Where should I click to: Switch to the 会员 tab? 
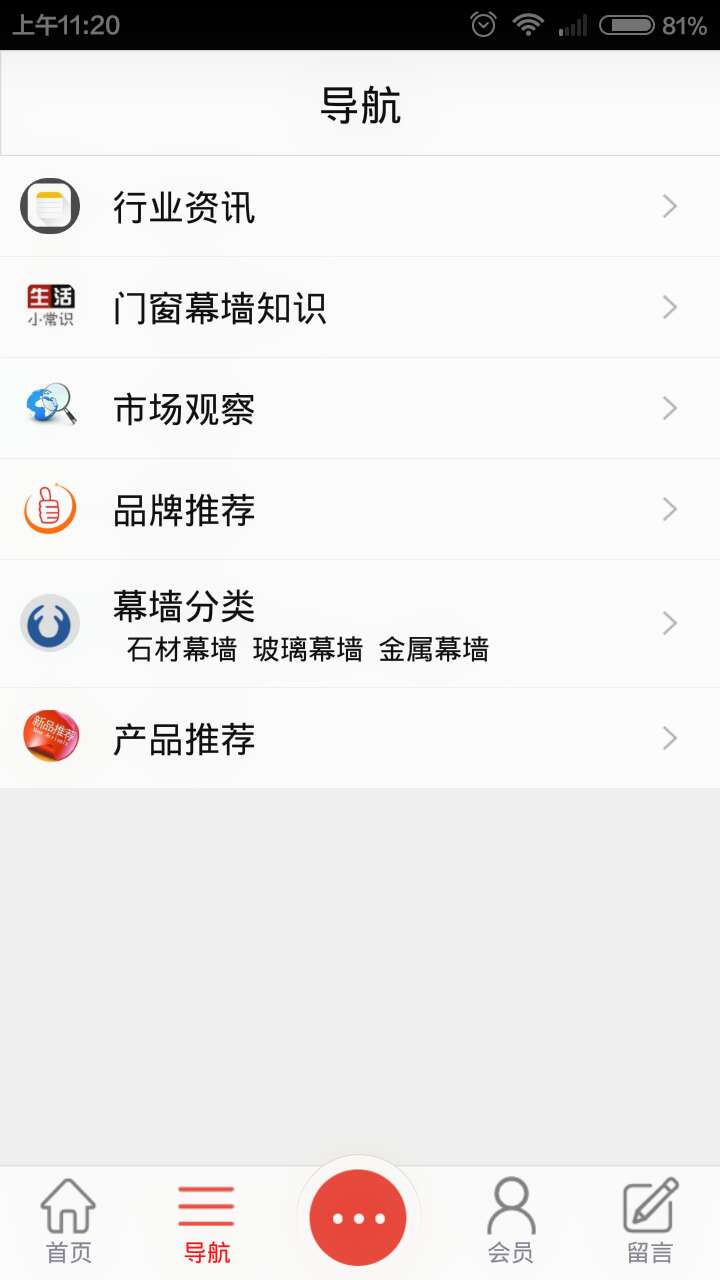point(510,1221)
